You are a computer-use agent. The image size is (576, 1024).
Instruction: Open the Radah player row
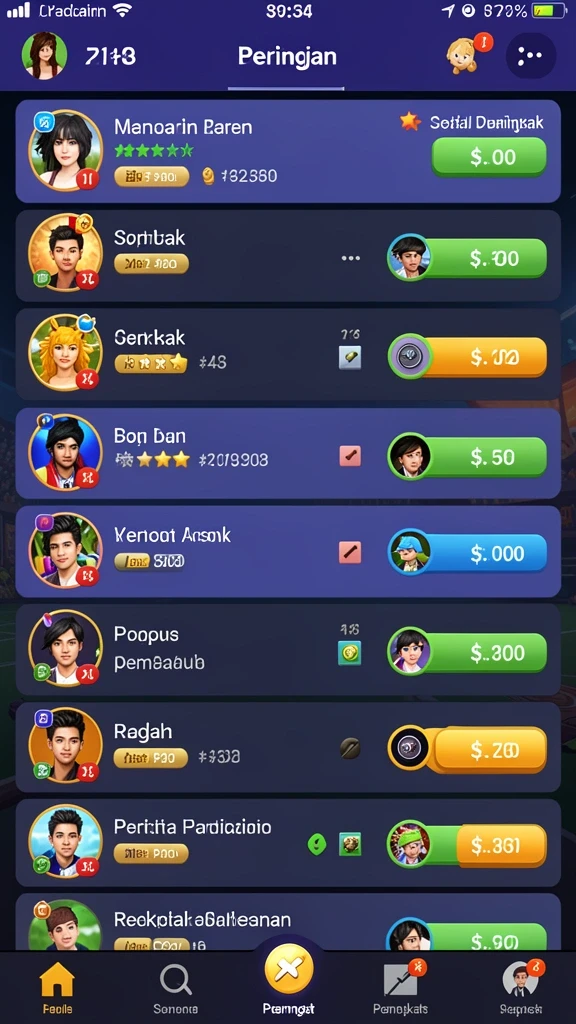coord(288,747)
